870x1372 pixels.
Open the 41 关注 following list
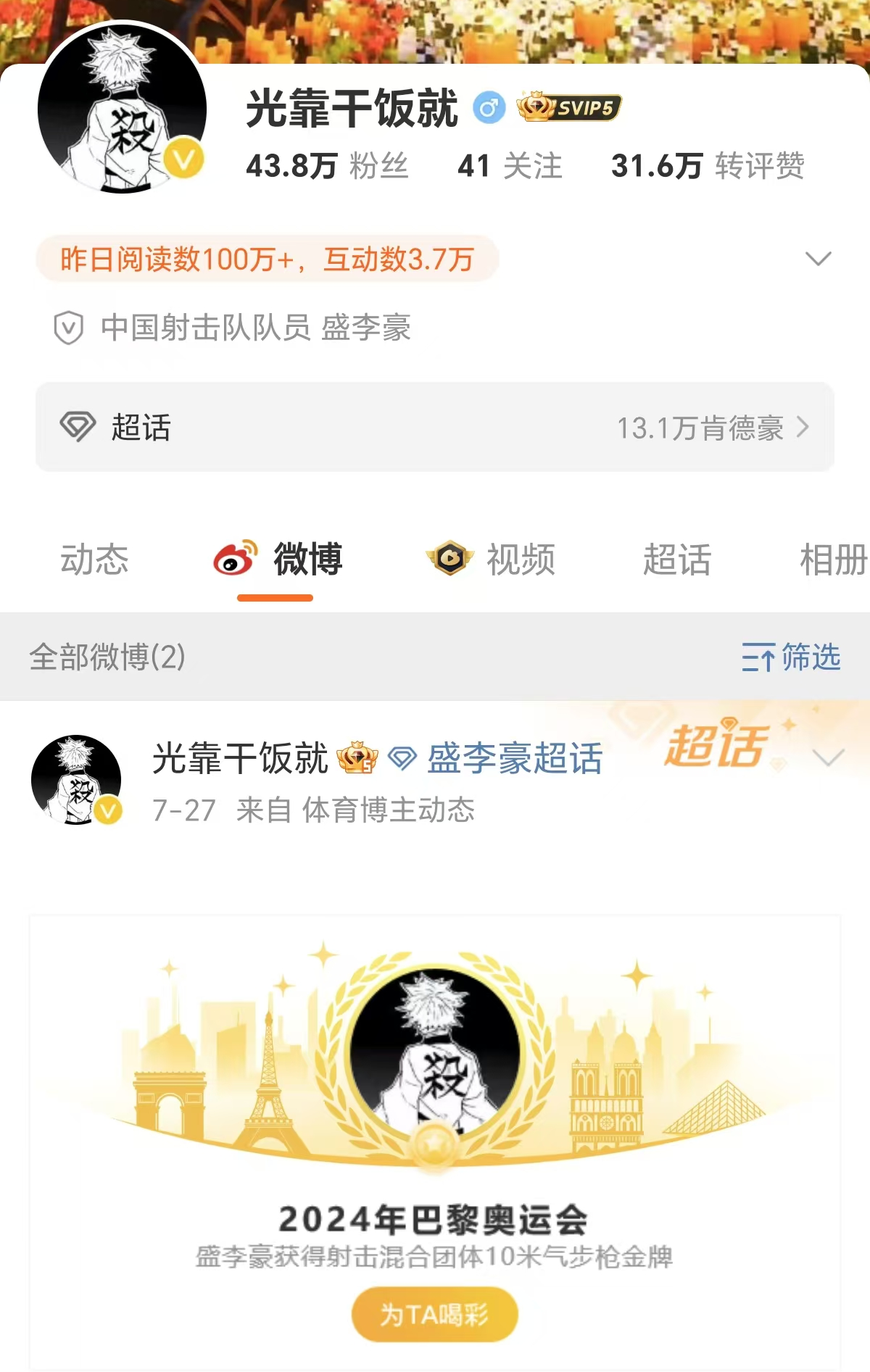510,166
